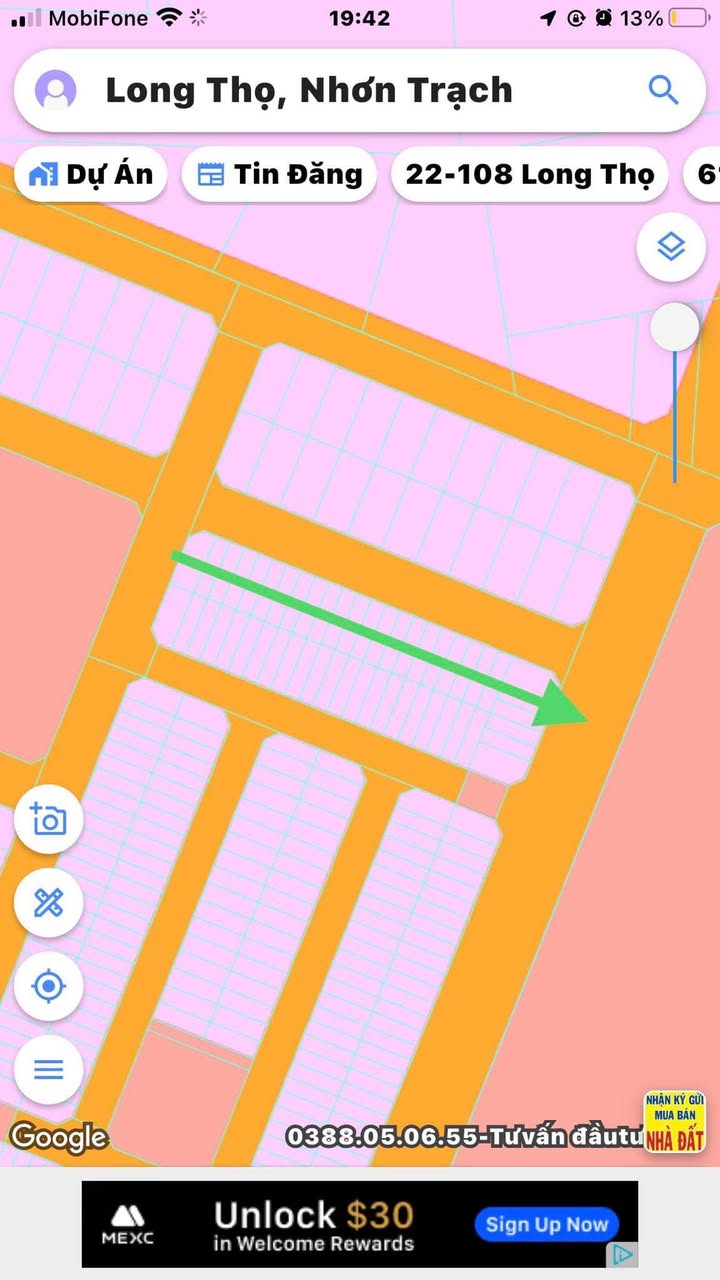Open the measuring tools button
Viewport: 720px width, 1280px height.
48,903
